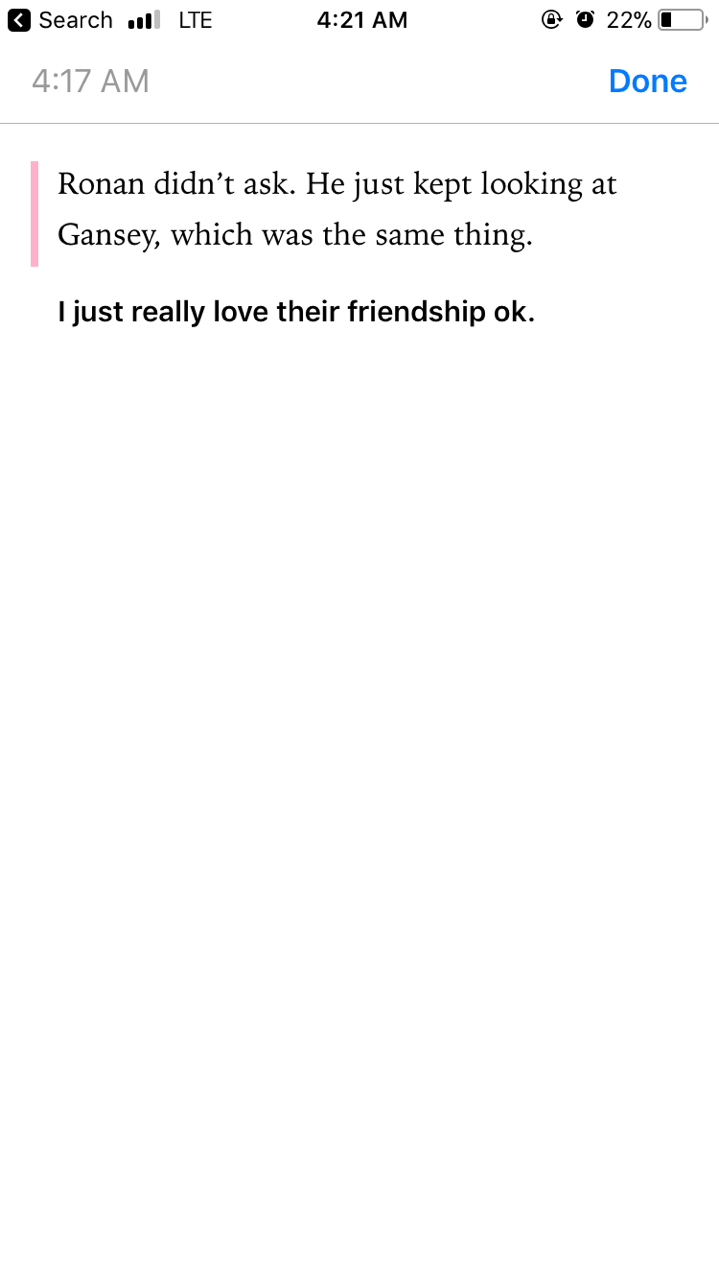
Task: Tap Done to finish the note
Action: (647, 81)
